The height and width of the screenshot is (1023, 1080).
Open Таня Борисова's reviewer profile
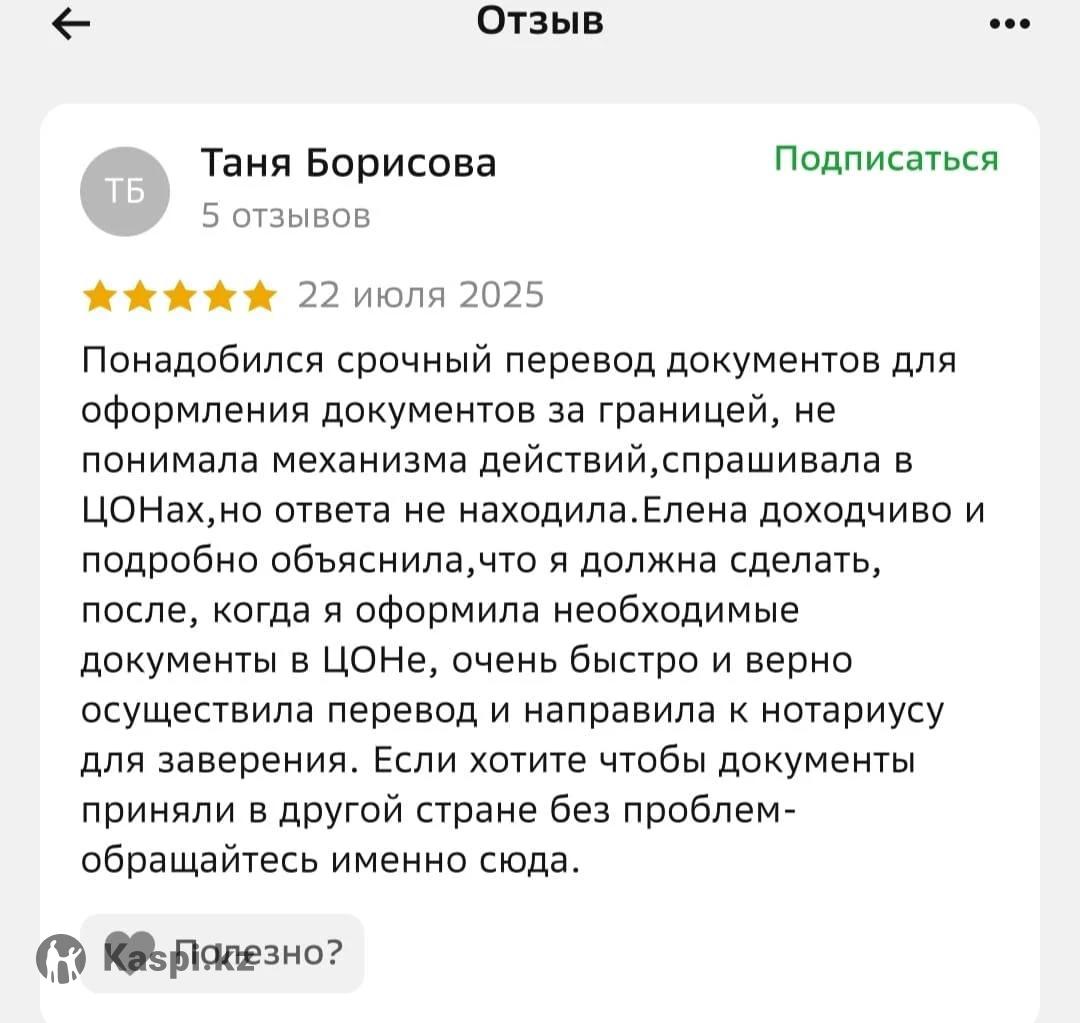coord(348,163)
